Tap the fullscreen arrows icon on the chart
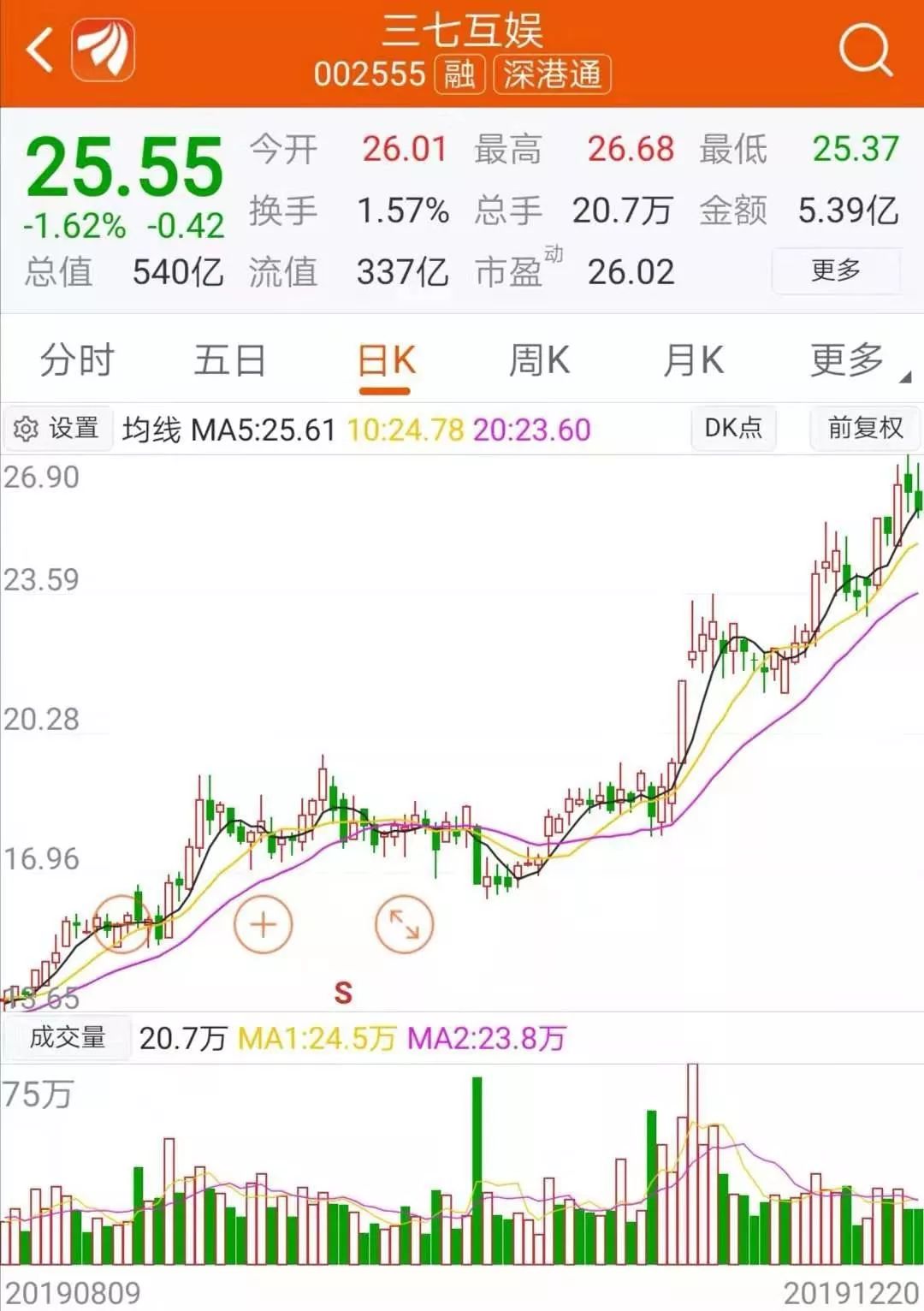The height and width of the screenshot is (1311, 924). click(406, 924)
